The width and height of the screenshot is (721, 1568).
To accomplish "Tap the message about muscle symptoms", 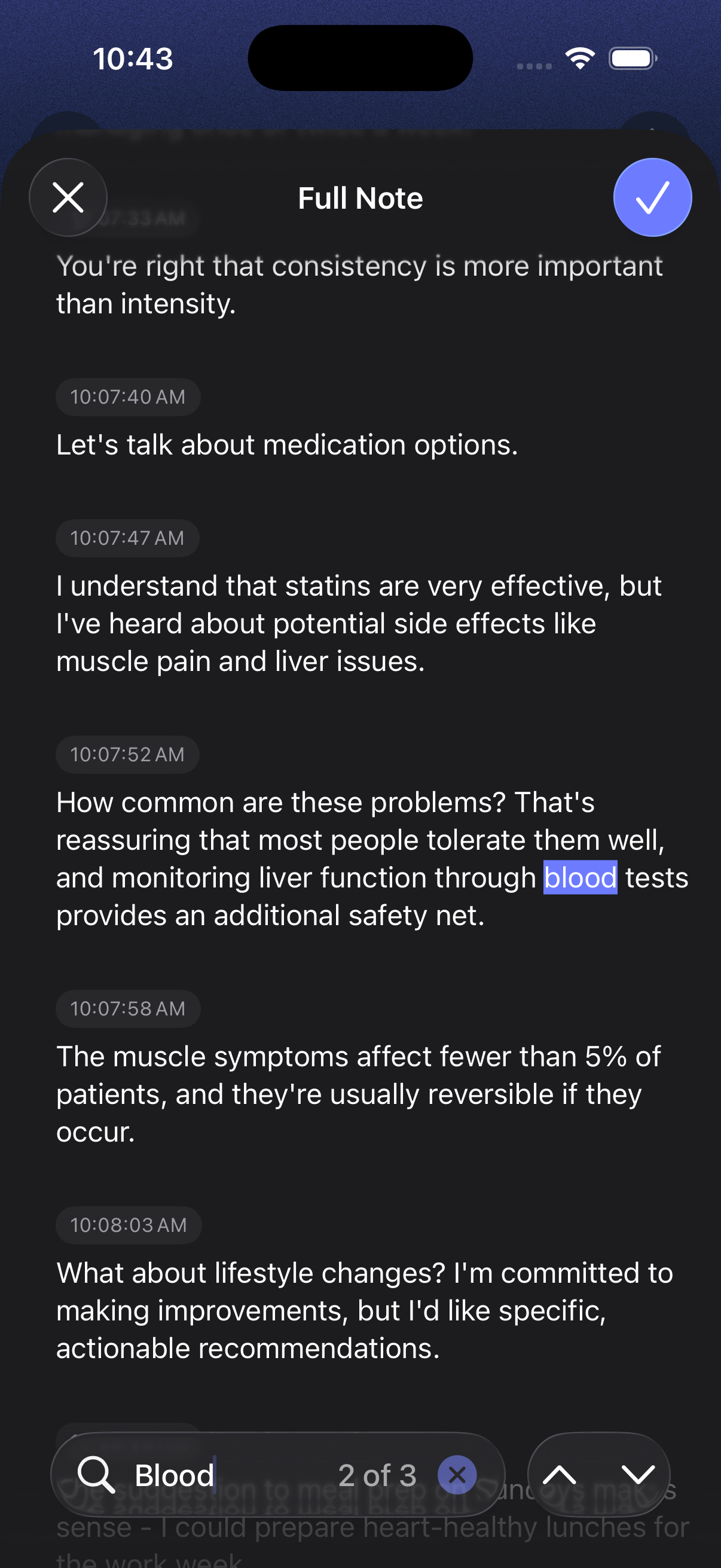I will point(348,1093).
